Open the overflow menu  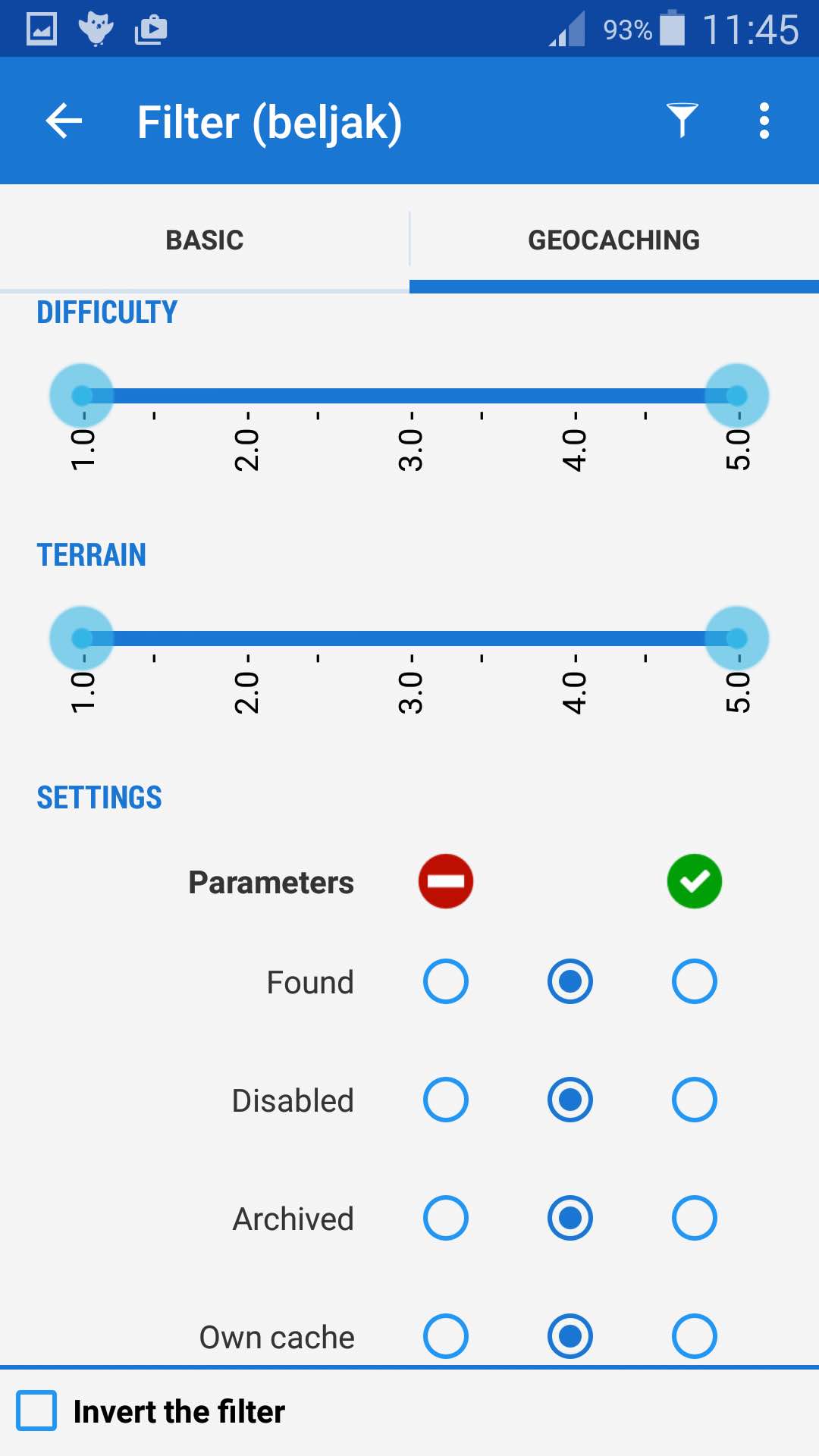pyautogui.click(x=764, y=121)
